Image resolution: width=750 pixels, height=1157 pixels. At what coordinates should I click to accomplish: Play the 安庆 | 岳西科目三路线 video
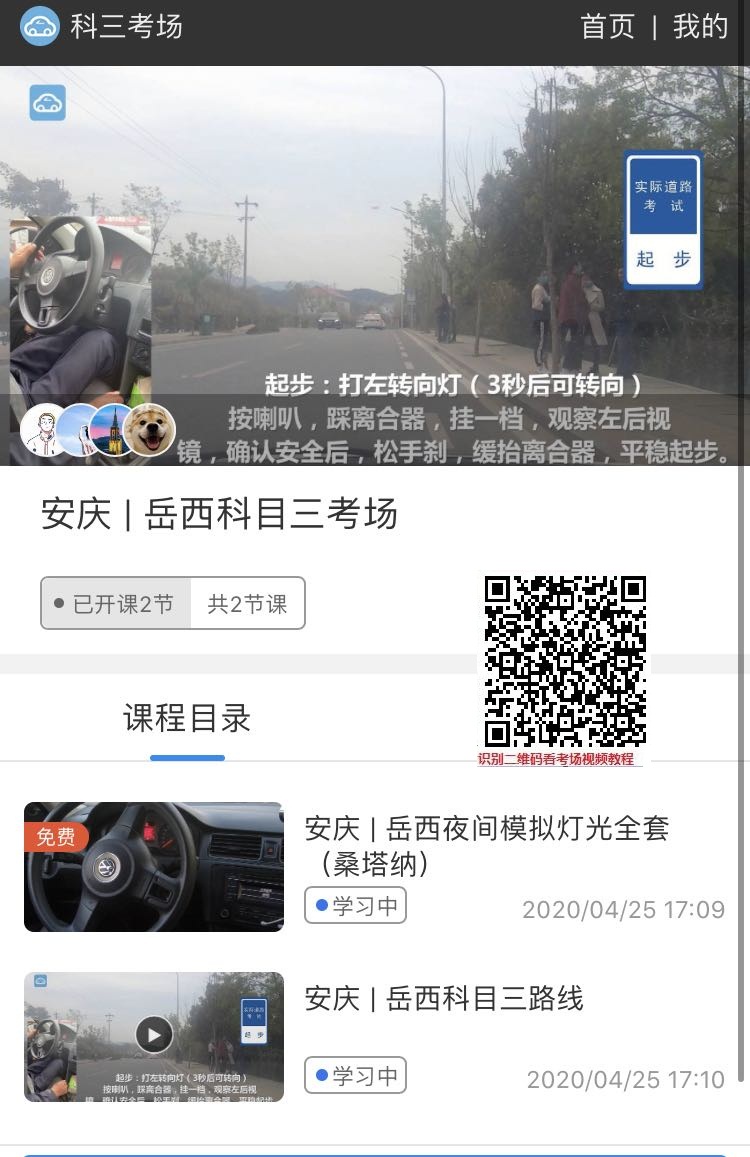click(x=154, y=1035)
